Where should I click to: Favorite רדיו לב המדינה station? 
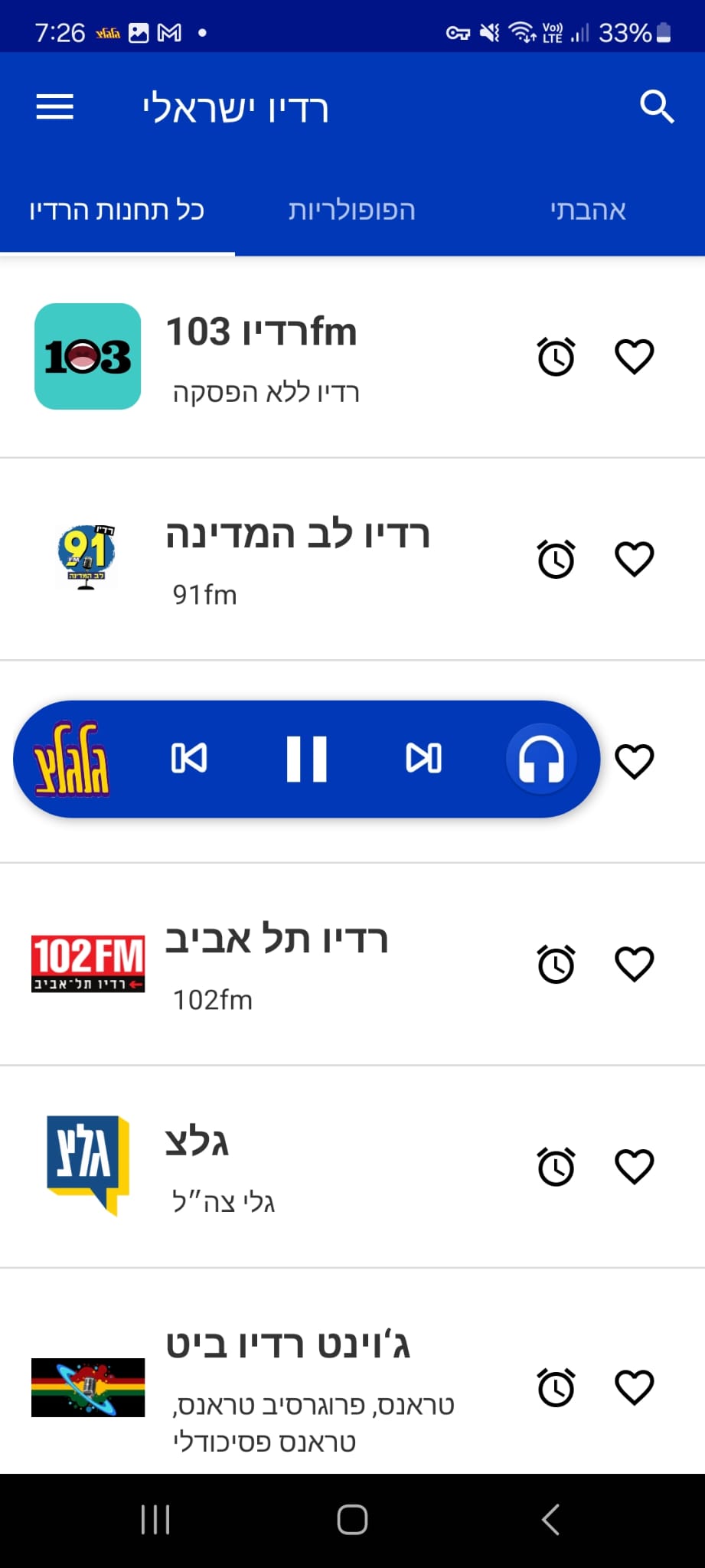(635, 559)
